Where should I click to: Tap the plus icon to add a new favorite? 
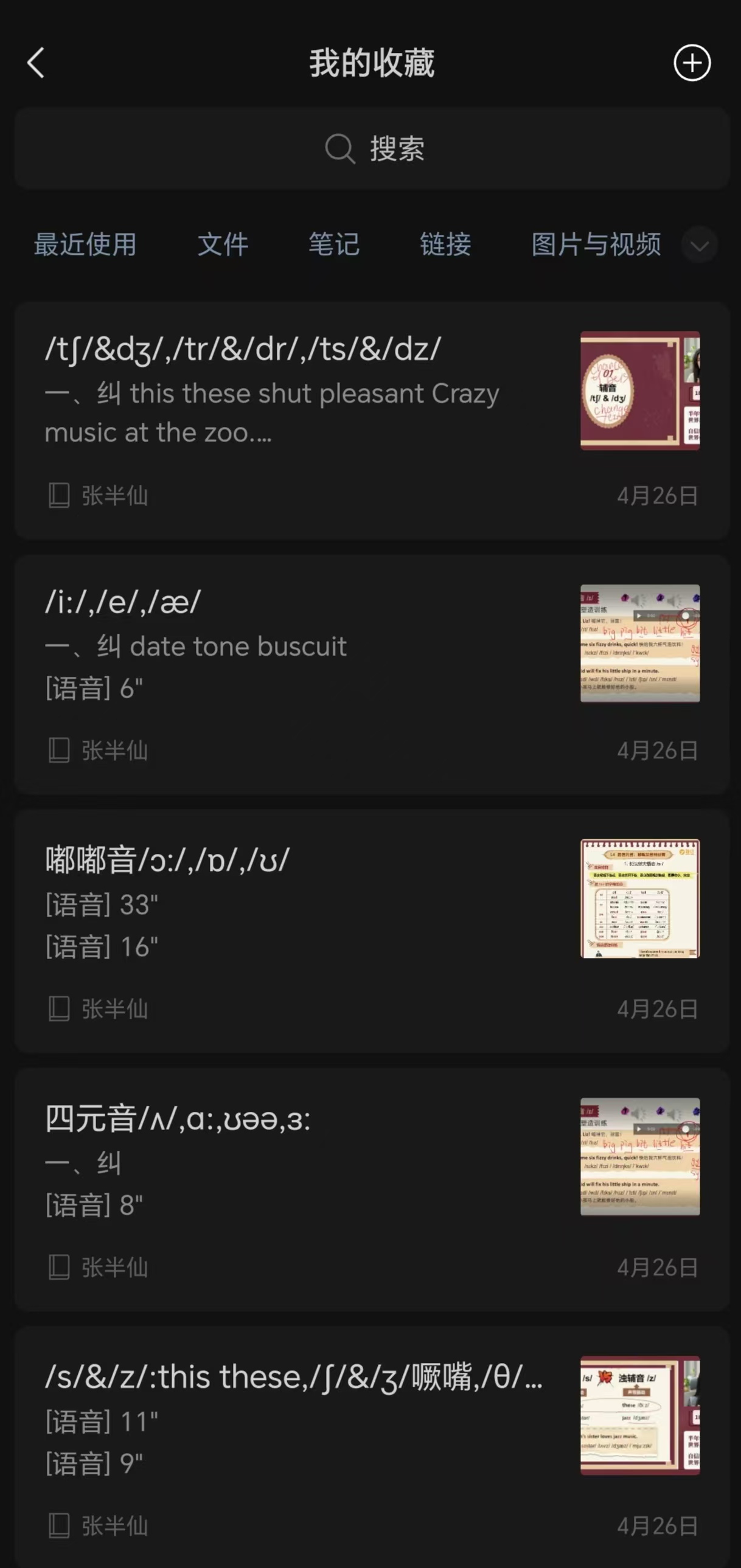point(692,63)
